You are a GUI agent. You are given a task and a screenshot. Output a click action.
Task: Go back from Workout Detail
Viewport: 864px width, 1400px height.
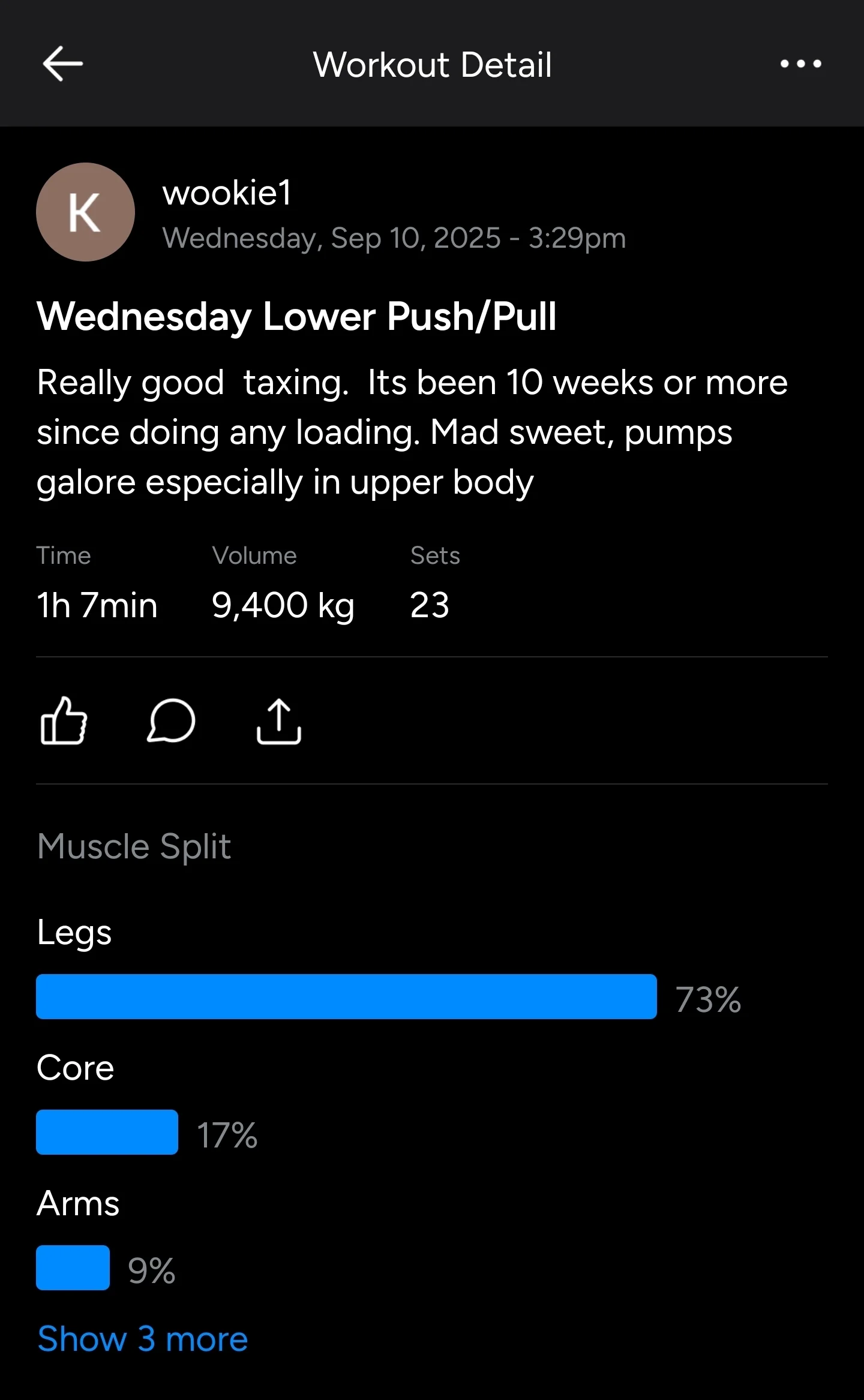[62, 64]
